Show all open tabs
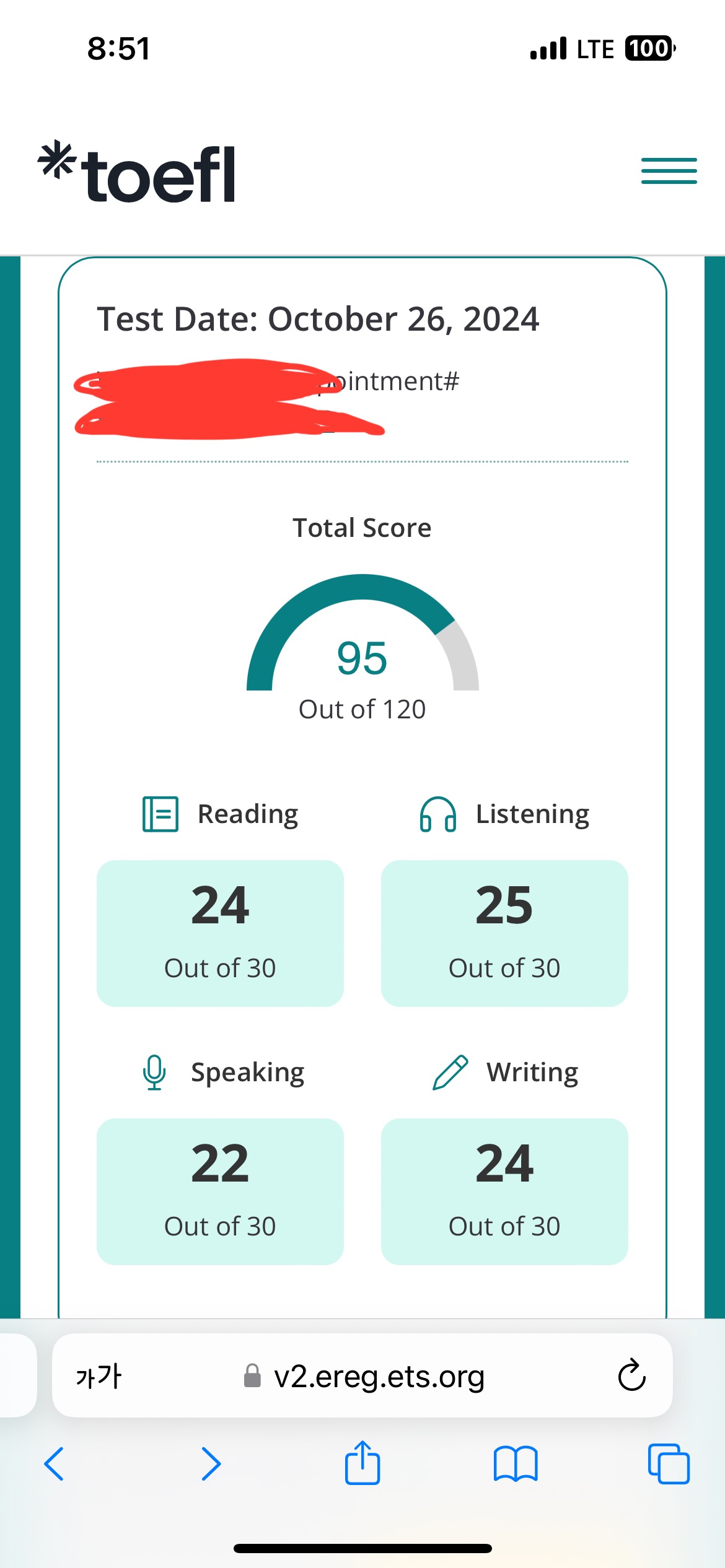The height and width of the screenshot is (1568, 725). pyautogui.click(x=668, y=1464)
